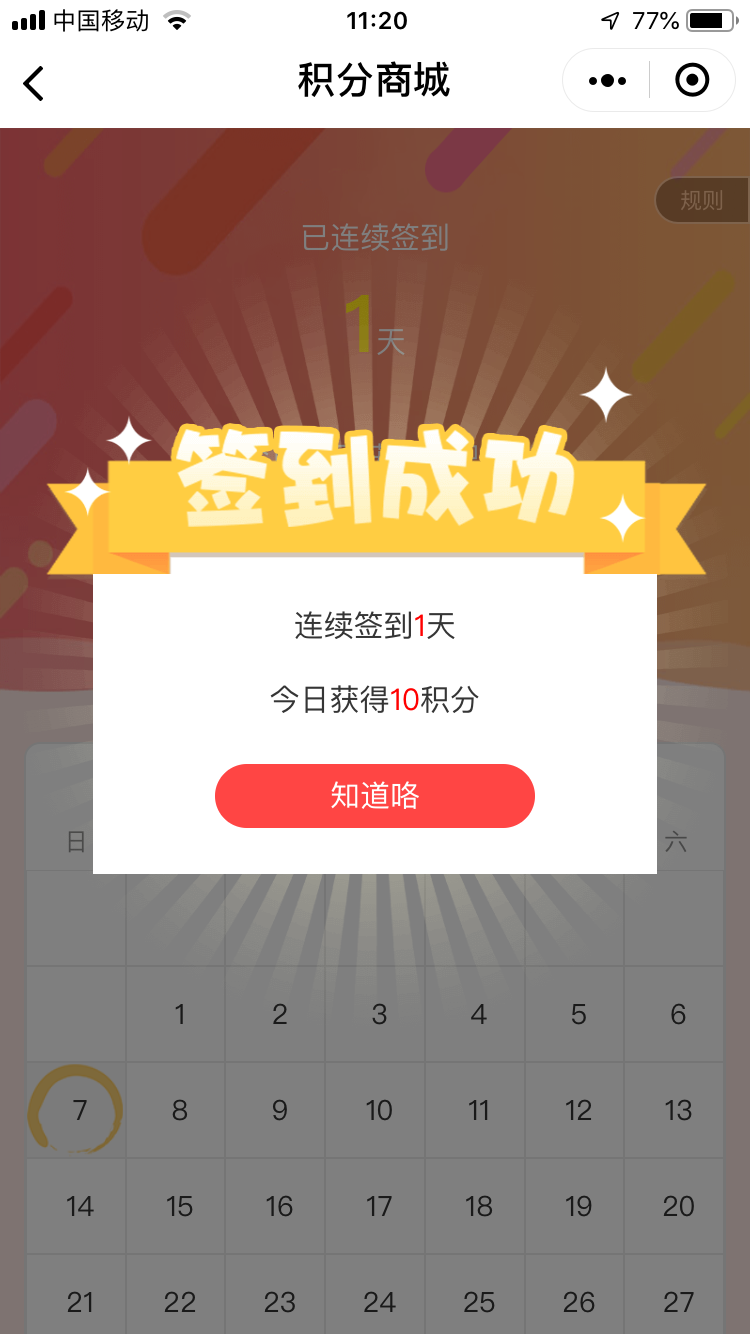Close the mini program with the circle icon
Screen dimensions: 750x1334
pos(692,81)
